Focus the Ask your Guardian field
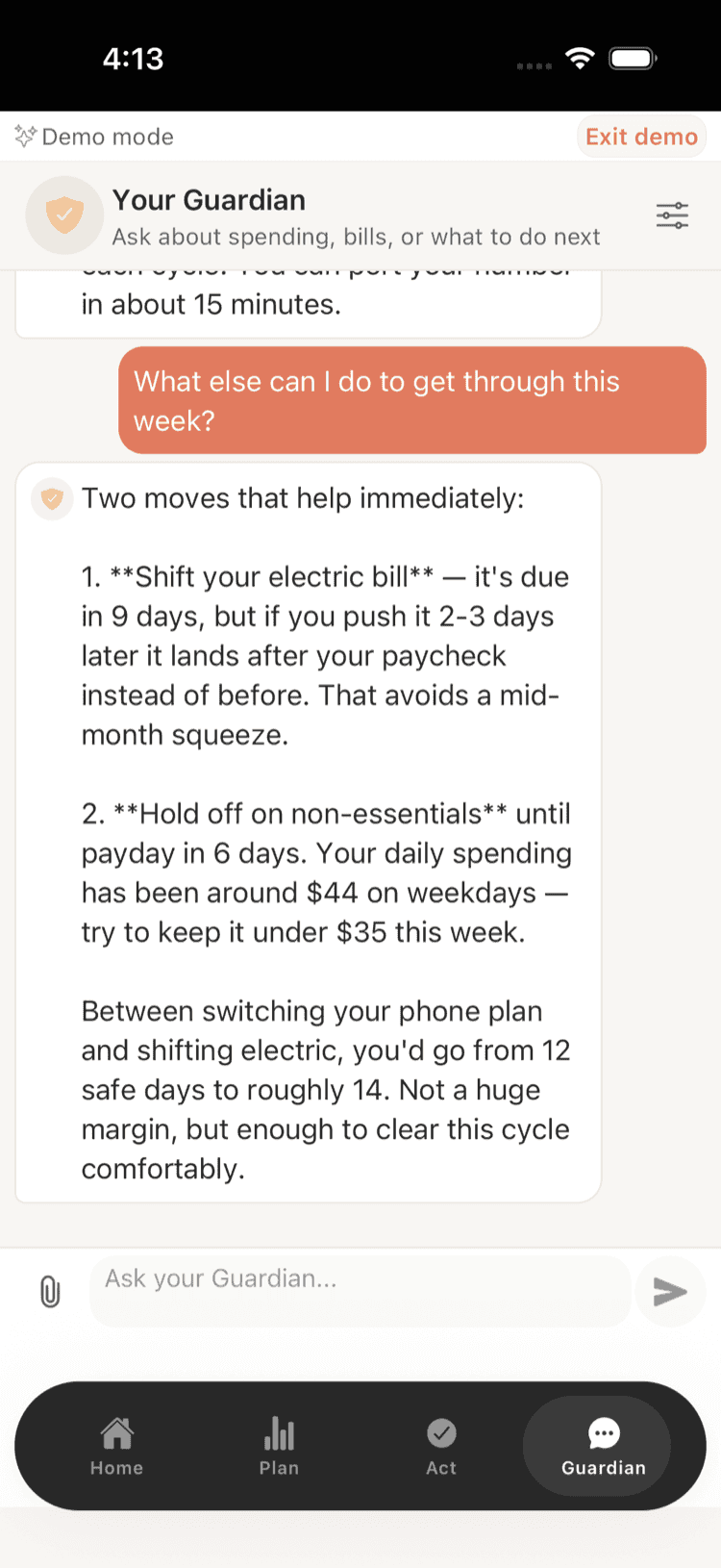721x1568 pixels. pos(360,1291)
